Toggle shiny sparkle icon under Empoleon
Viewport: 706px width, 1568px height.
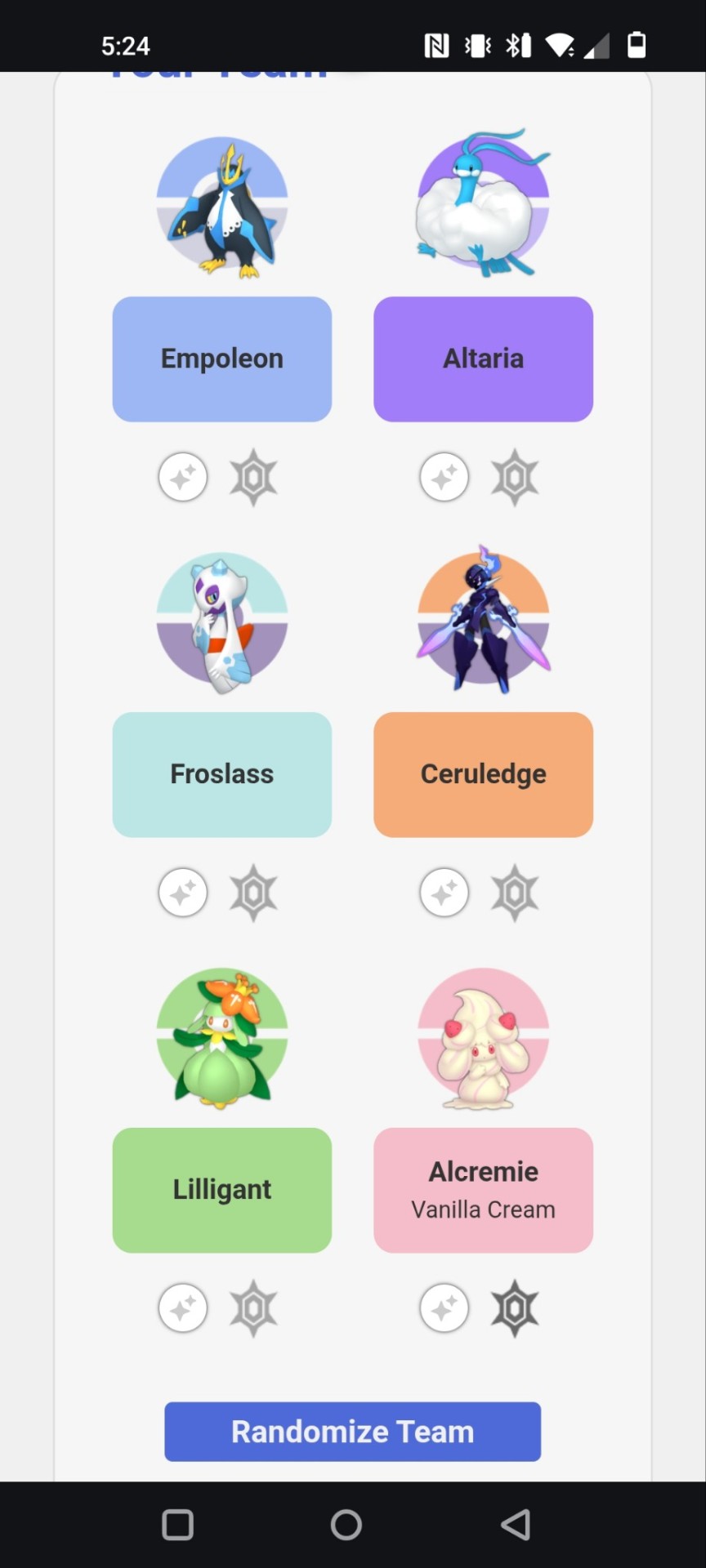tap(183, 477)
